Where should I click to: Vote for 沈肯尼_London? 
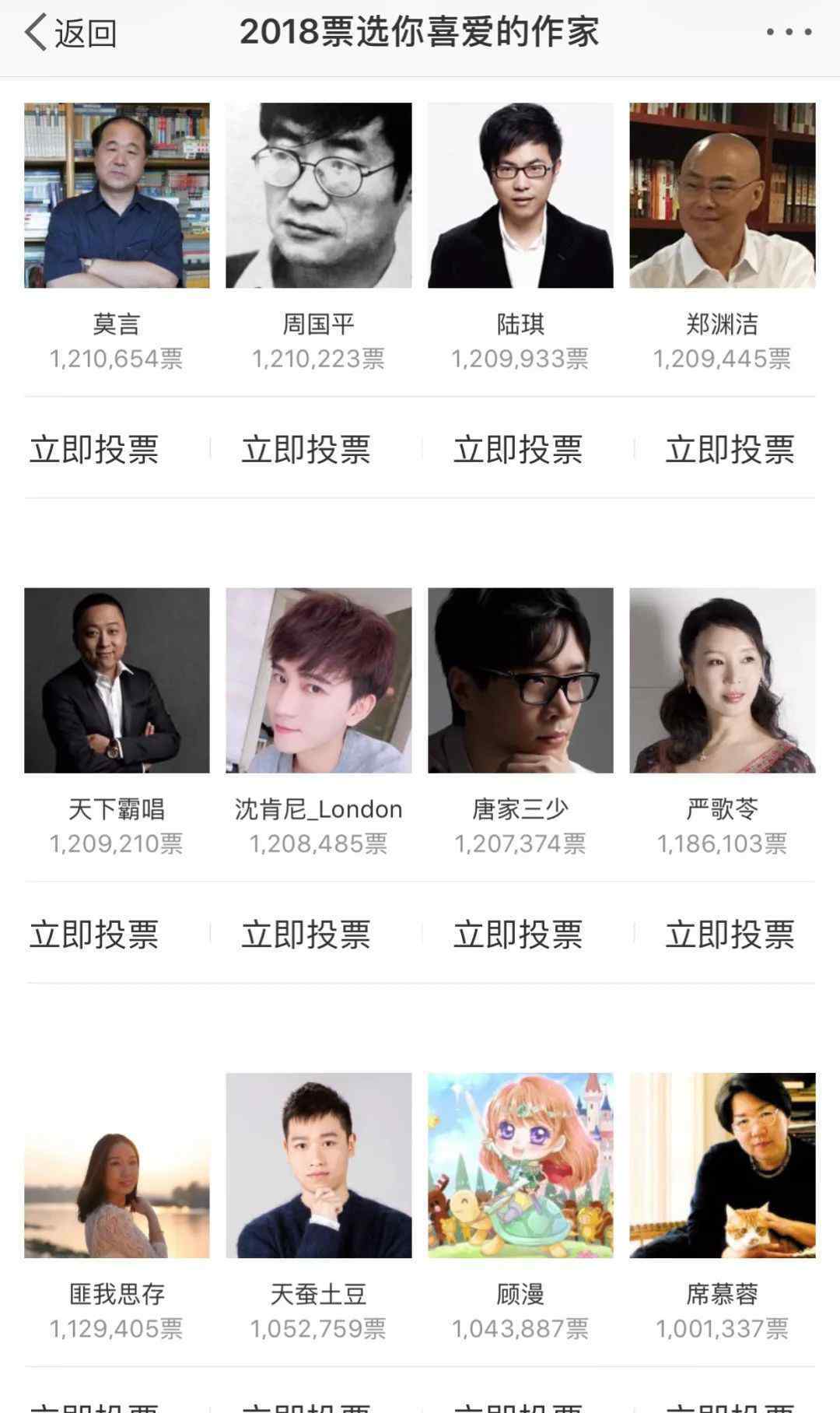tap(306, 934)
